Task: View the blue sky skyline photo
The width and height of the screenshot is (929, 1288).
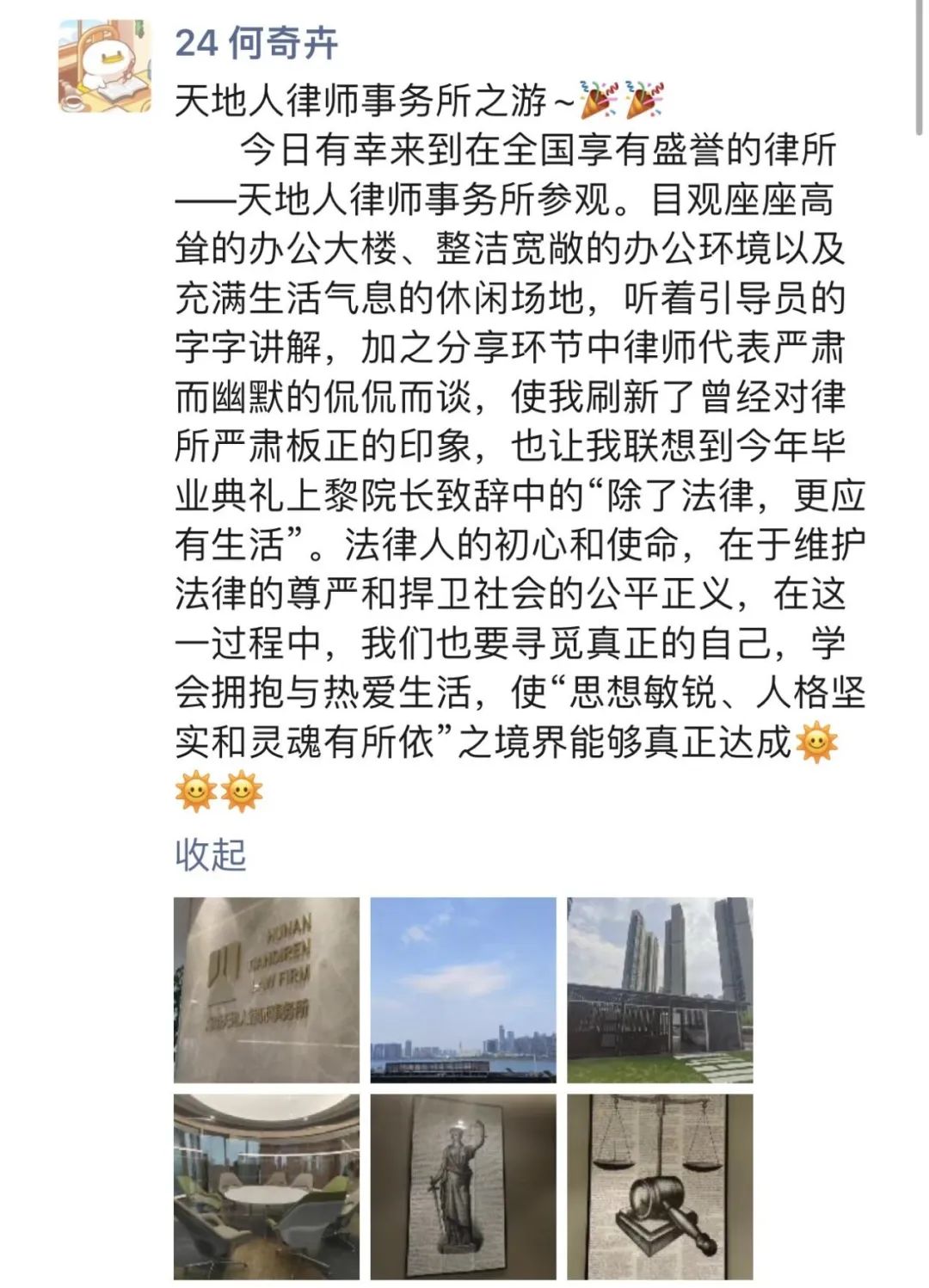Action: 463,989
